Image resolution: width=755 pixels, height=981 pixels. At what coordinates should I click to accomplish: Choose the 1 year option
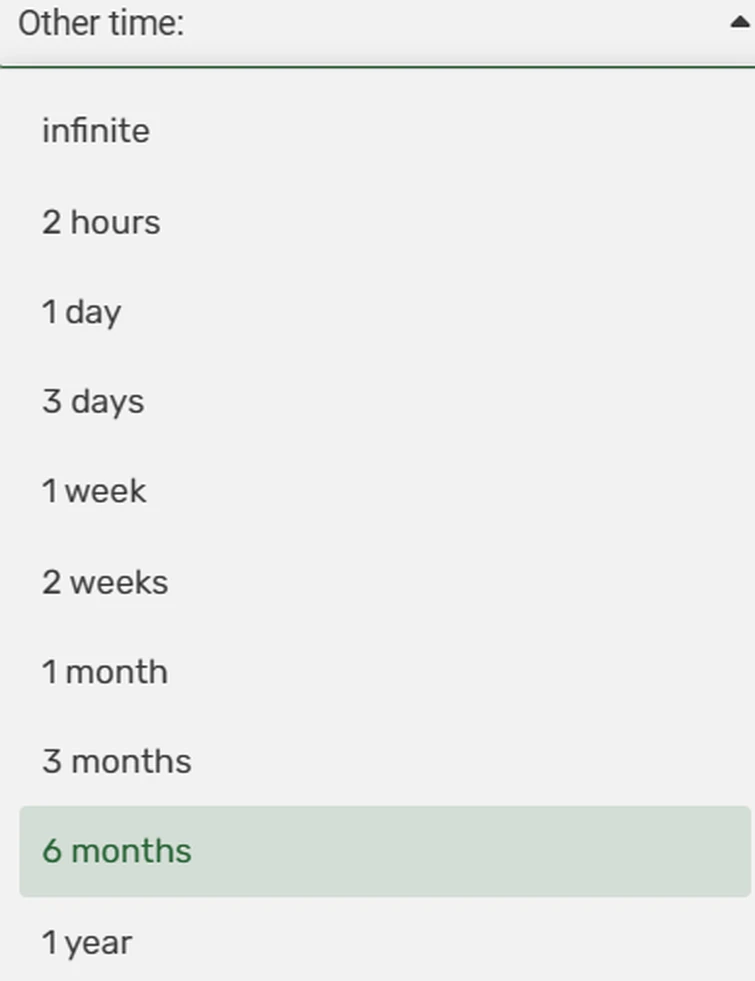(x=86, y=942)
